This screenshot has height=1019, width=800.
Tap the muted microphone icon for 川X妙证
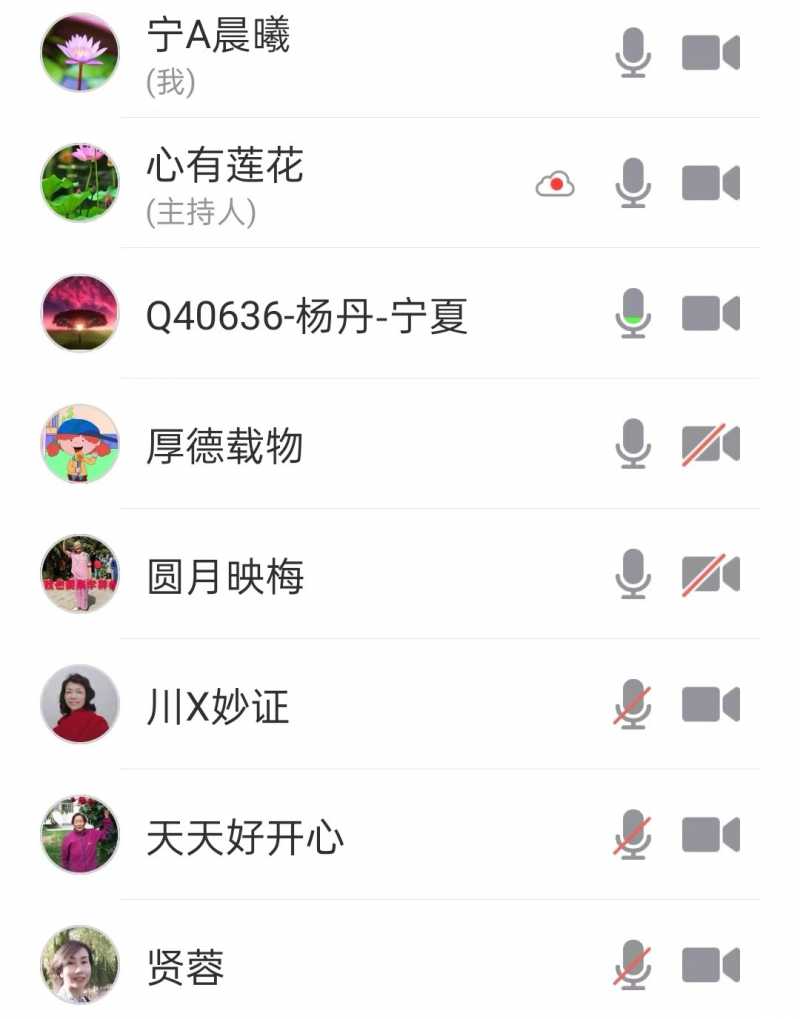tap(632, 705)
